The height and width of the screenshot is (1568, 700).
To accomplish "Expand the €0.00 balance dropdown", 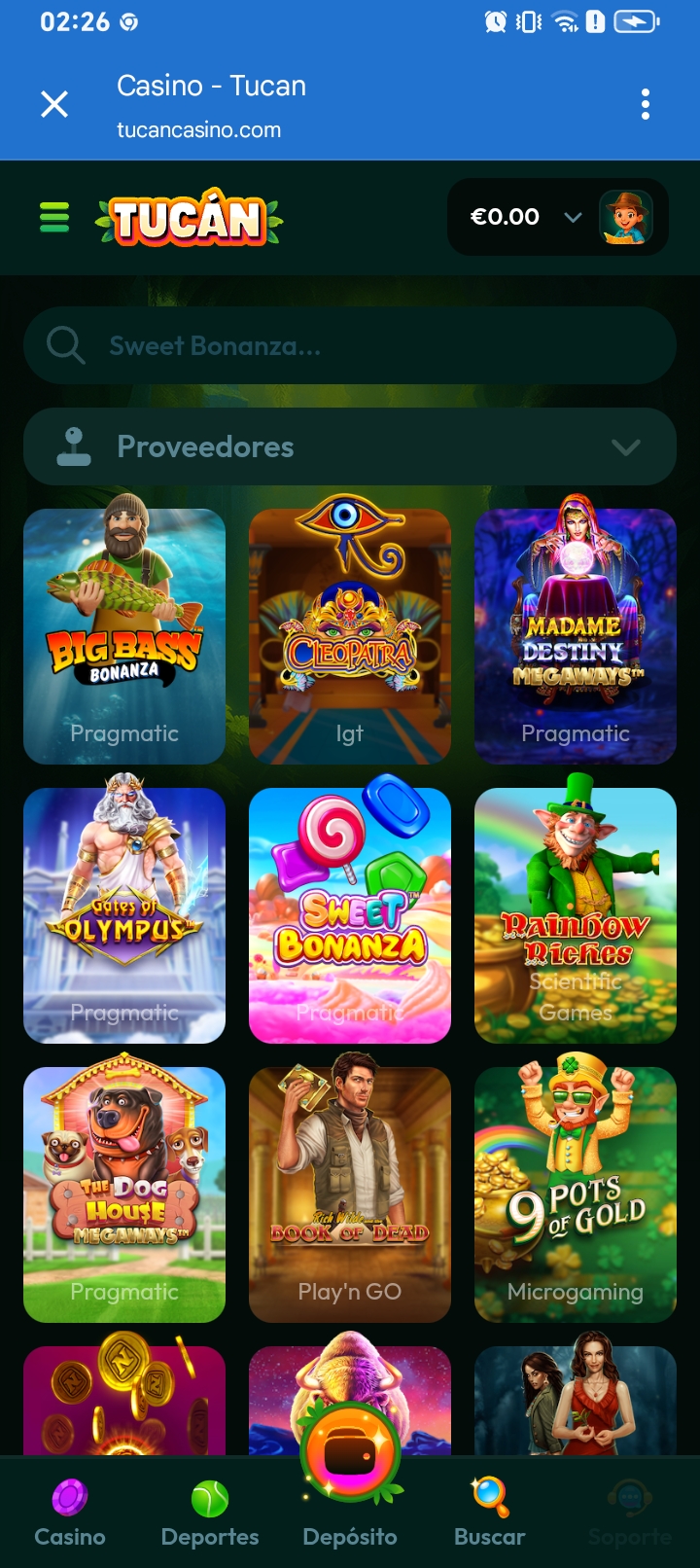I will pos(572,217).
